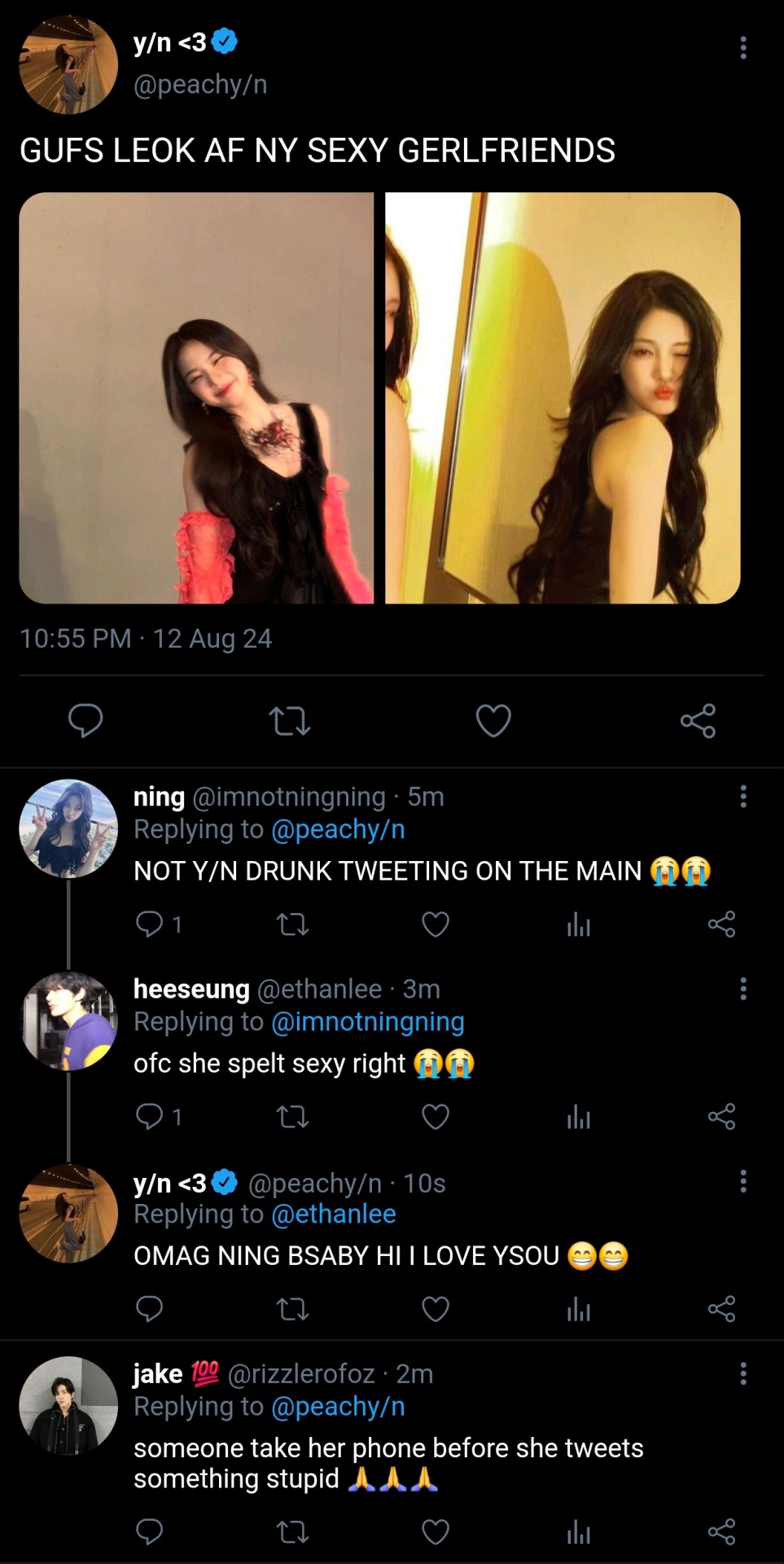Open the right photo in the tweet
Viewport: 784px width, 1564px height.
[563, 398]
